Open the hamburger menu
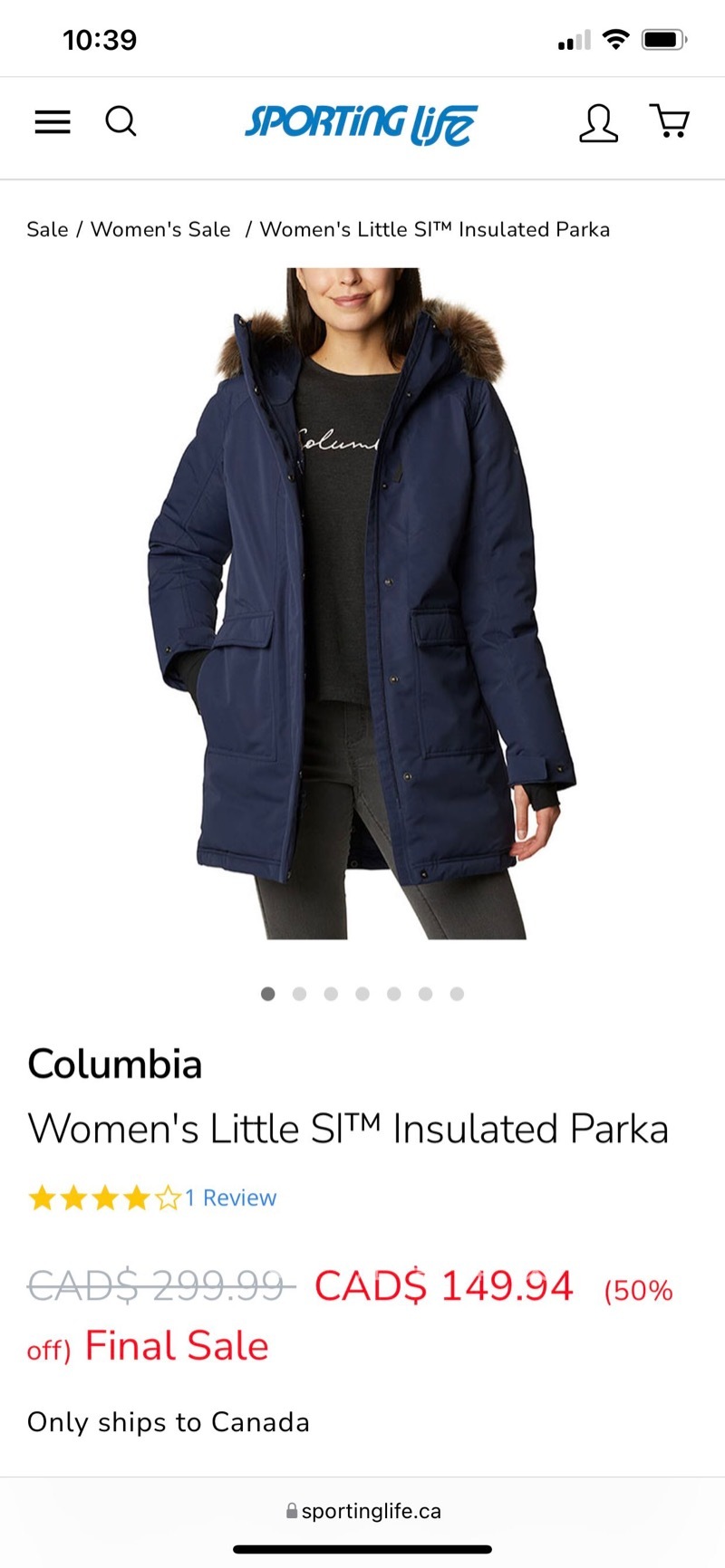The height and width of the screenshot is (1568, 725). (x=53, y=121)
